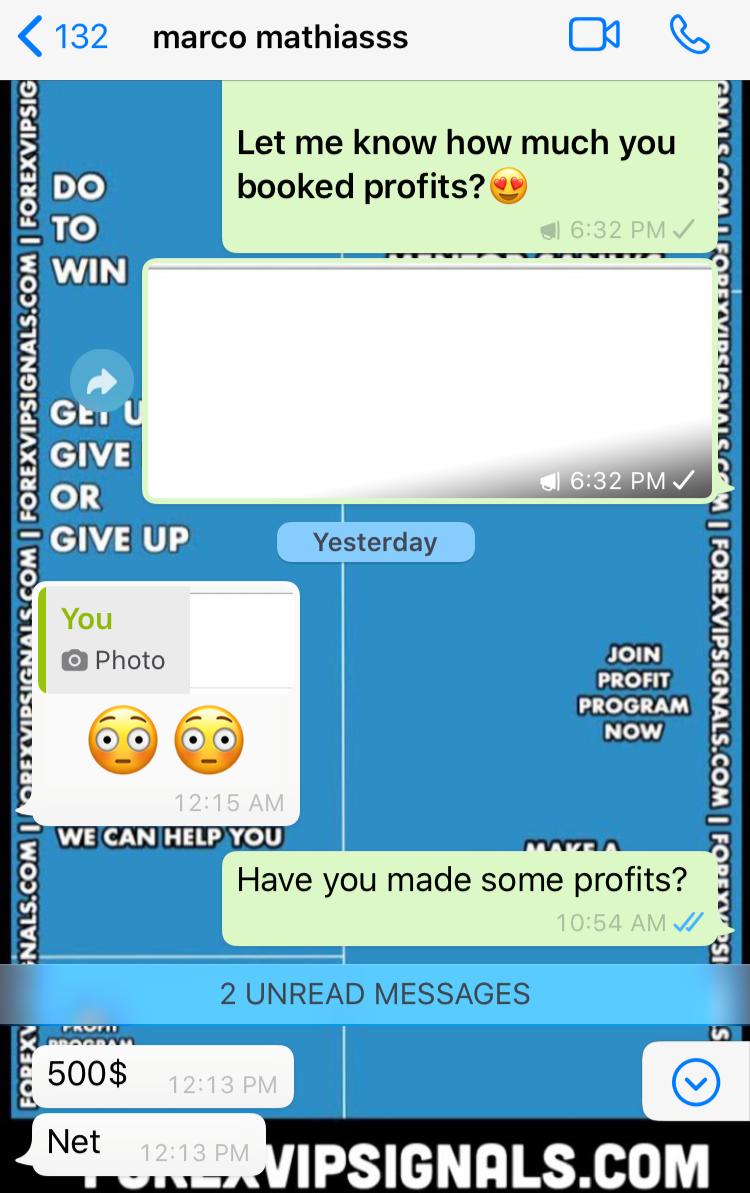The height and width of the screenshot is (1193, 750).
Task: Open marco mathiasss contact info
Action: tap(280, 38)
